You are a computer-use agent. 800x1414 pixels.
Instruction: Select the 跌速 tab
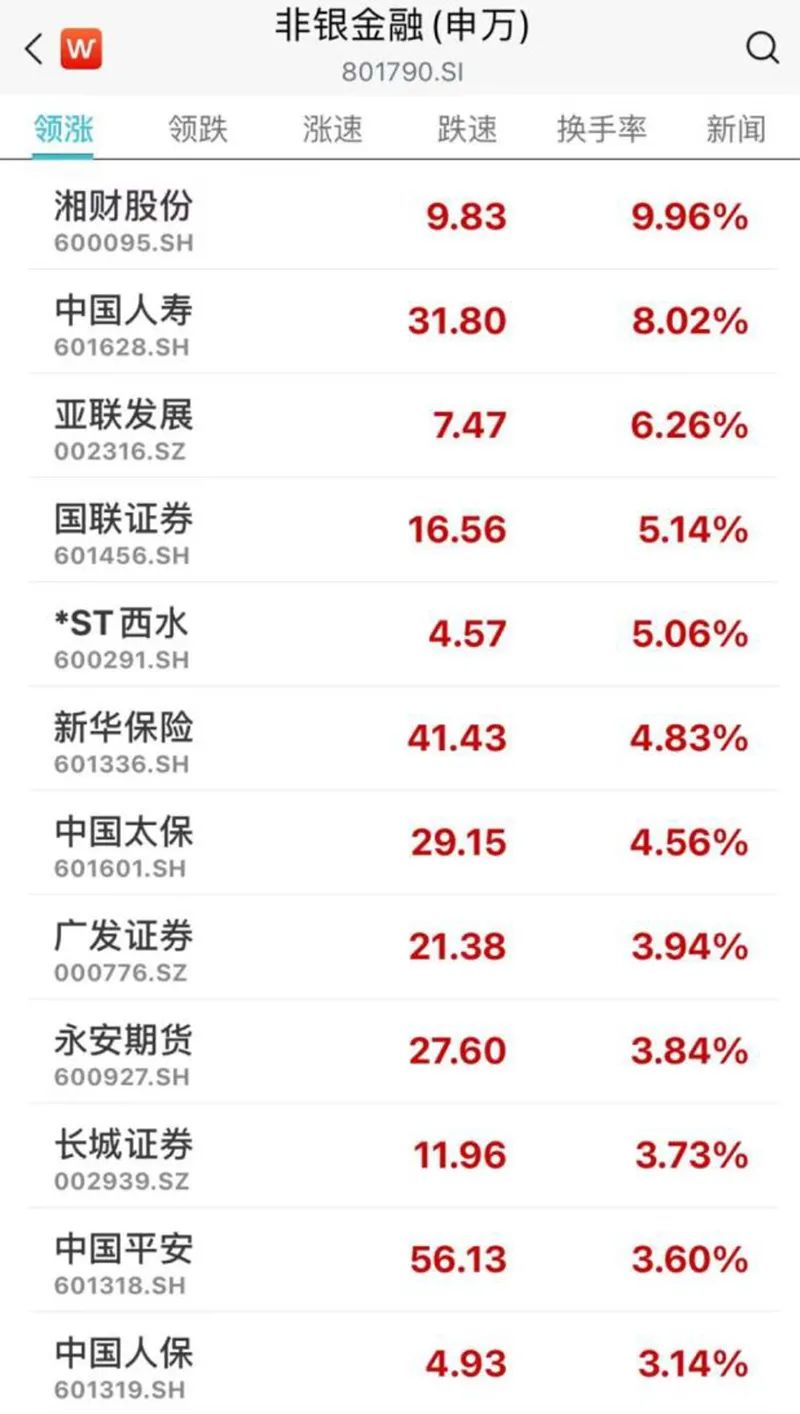click(467, 129)
